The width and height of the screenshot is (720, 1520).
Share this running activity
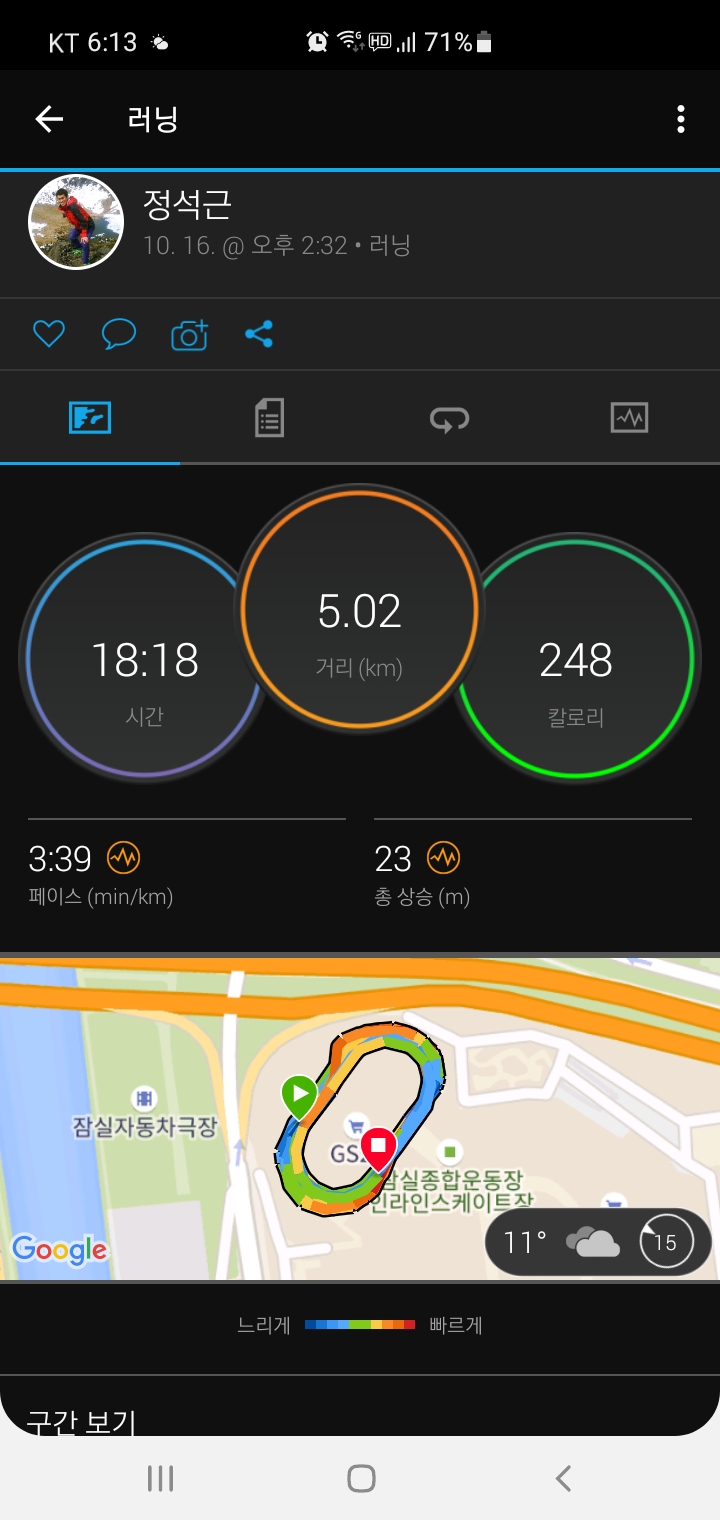259,334
